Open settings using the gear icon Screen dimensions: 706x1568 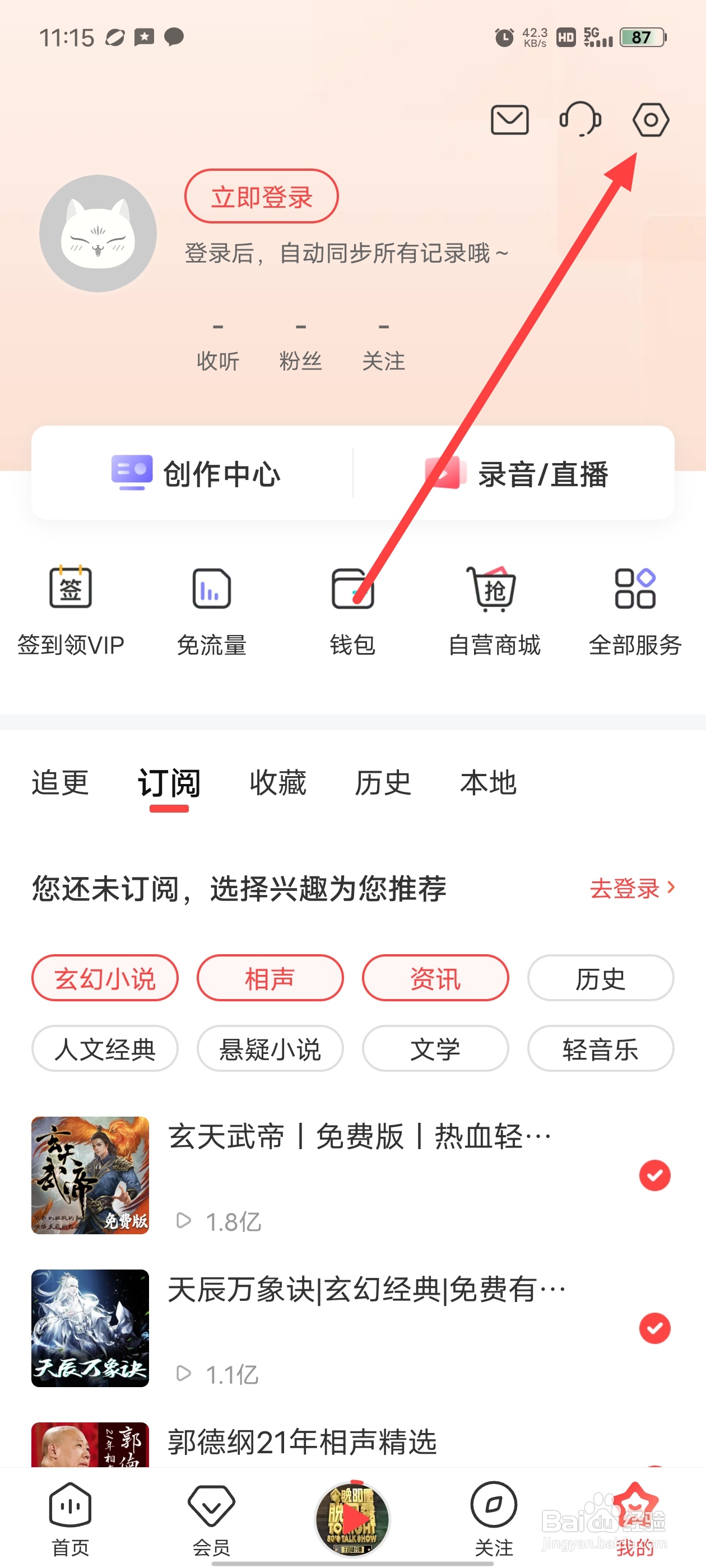click(x=650, y=120)
